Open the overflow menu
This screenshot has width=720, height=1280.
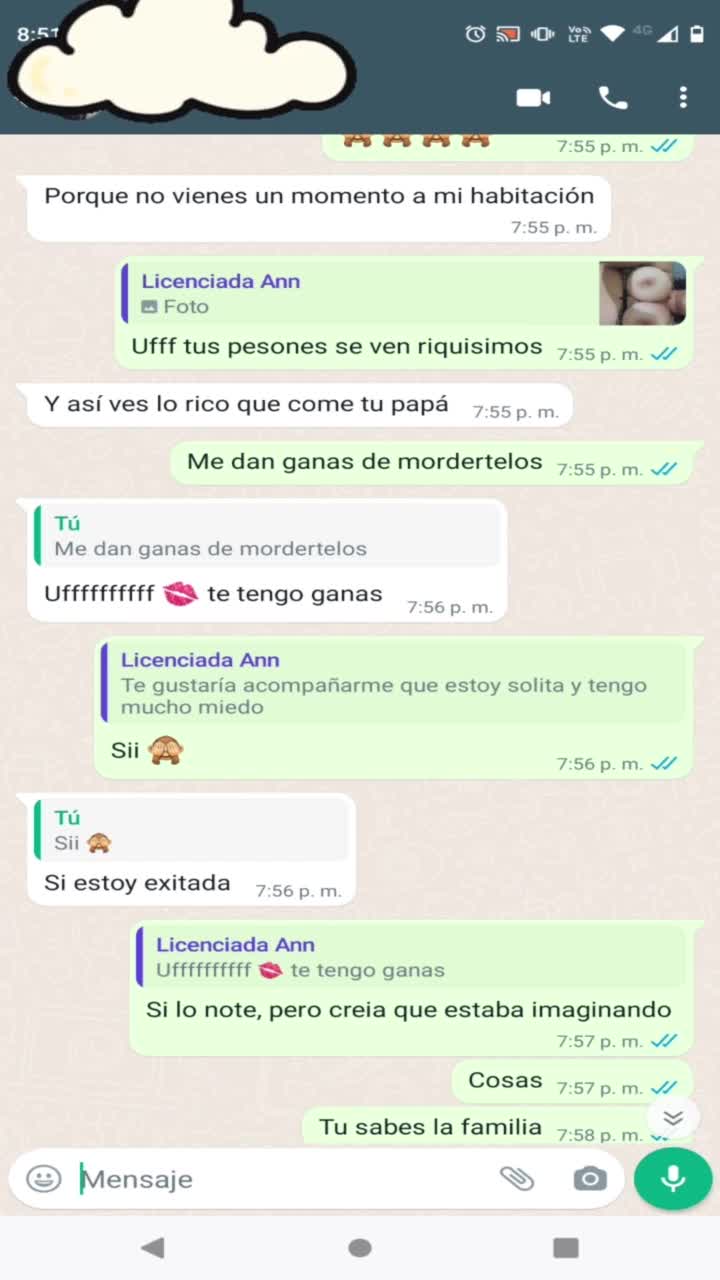[683, 97]
